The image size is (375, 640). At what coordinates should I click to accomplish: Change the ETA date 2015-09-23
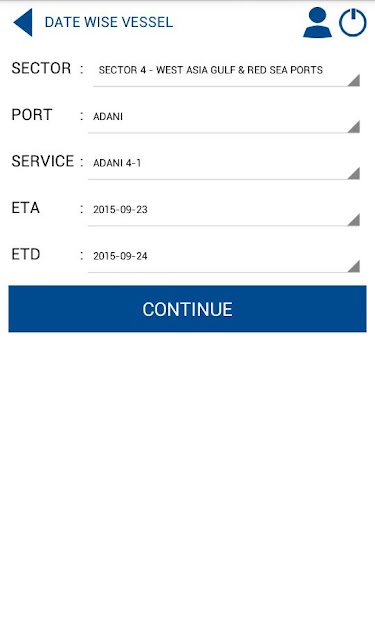point(224,210)
